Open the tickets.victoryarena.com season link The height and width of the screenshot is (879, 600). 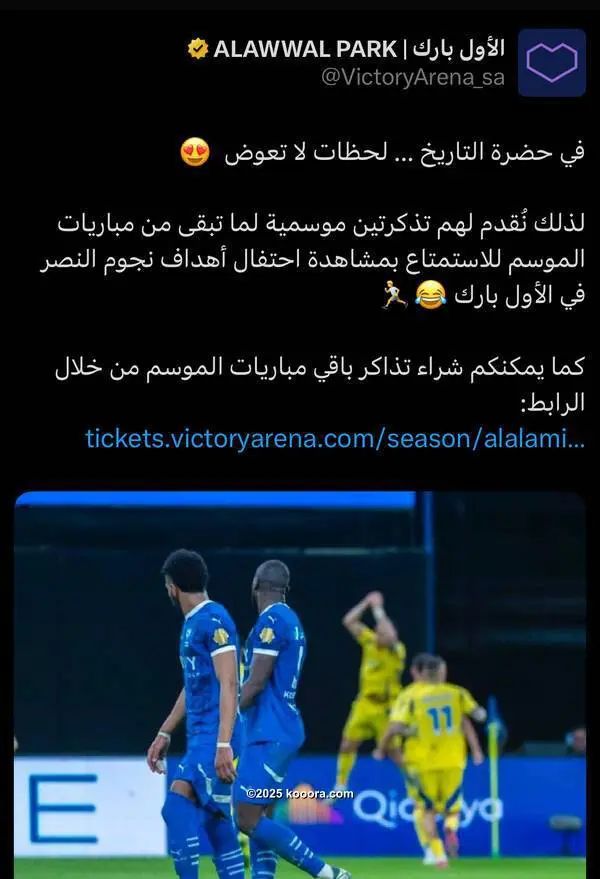335,437
